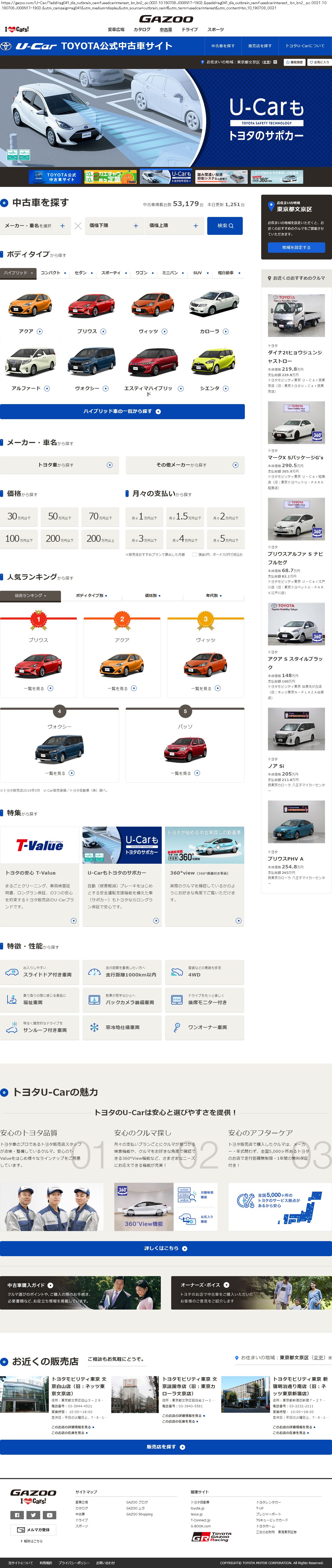The height and width of the screenshot is (1568, 332).
Task: Switch to the コンパクト body type tab
Action: 53,273
